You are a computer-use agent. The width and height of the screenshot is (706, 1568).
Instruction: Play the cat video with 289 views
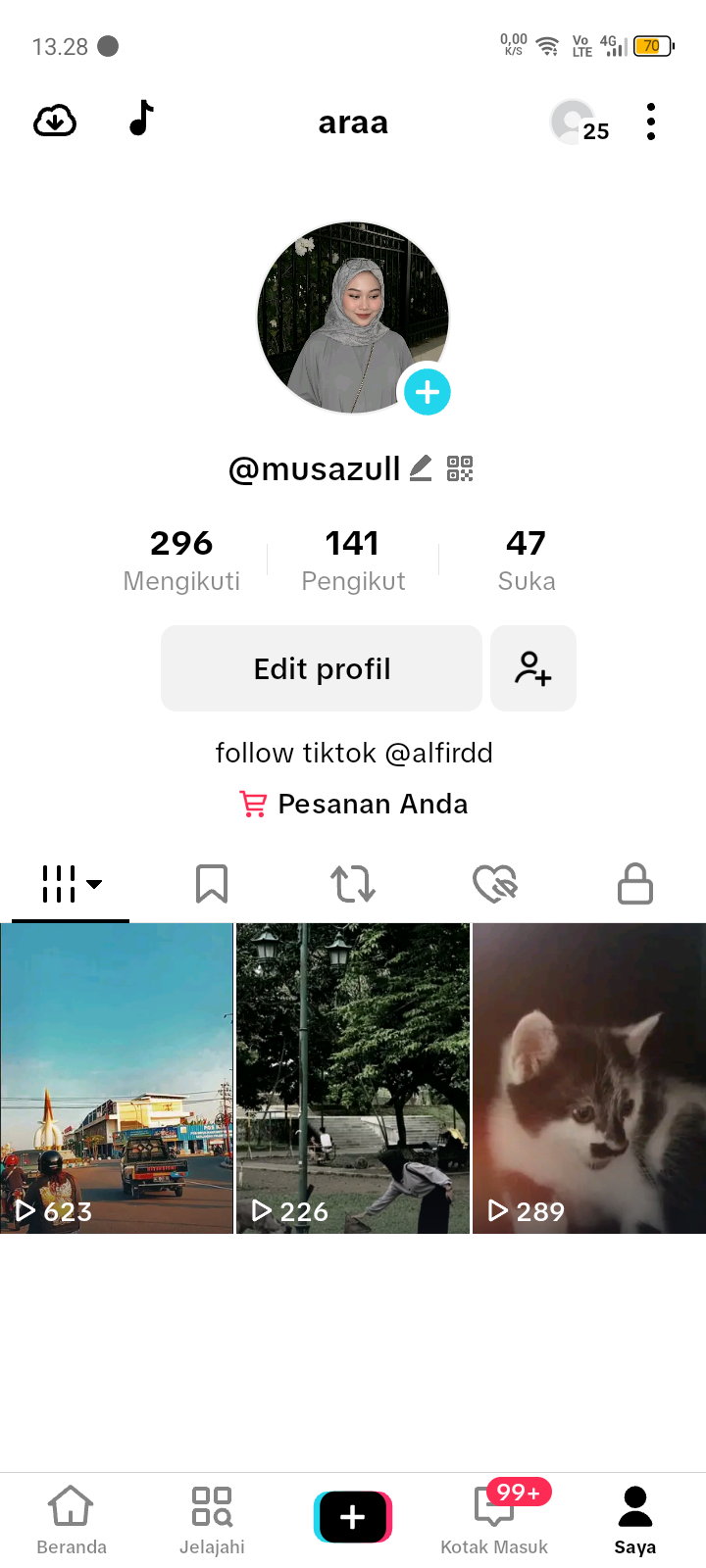[589, 1078]
